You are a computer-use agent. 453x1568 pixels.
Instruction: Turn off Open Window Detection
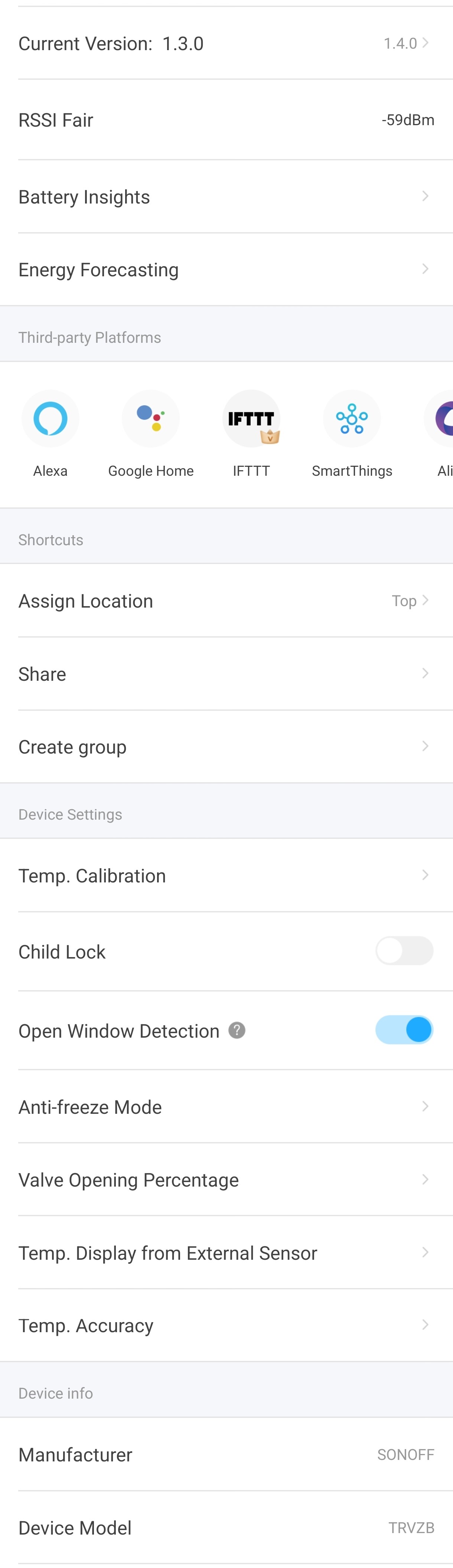coord(404,1031)
